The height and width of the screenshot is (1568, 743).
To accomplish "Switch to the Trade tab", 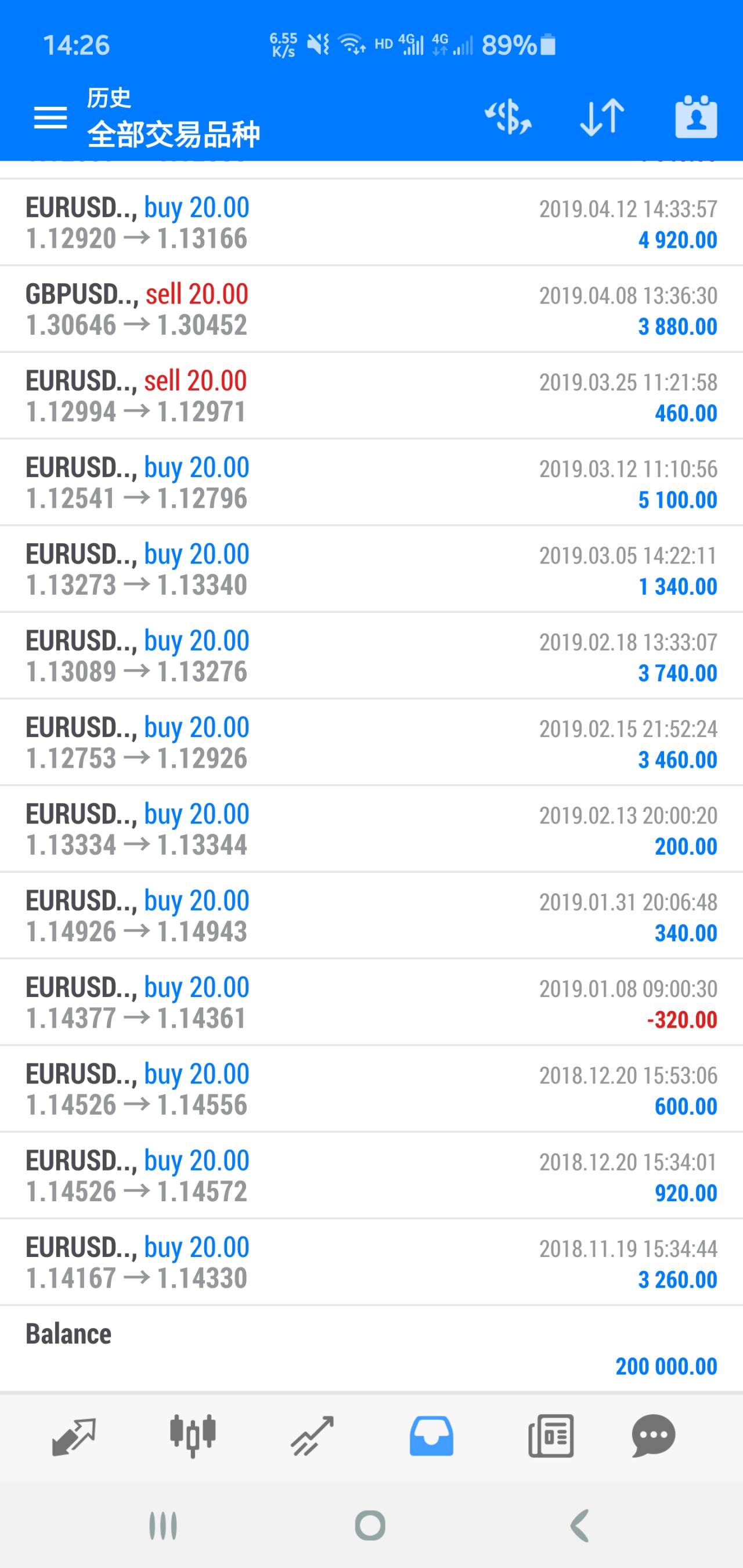I will coord(312,1436).
